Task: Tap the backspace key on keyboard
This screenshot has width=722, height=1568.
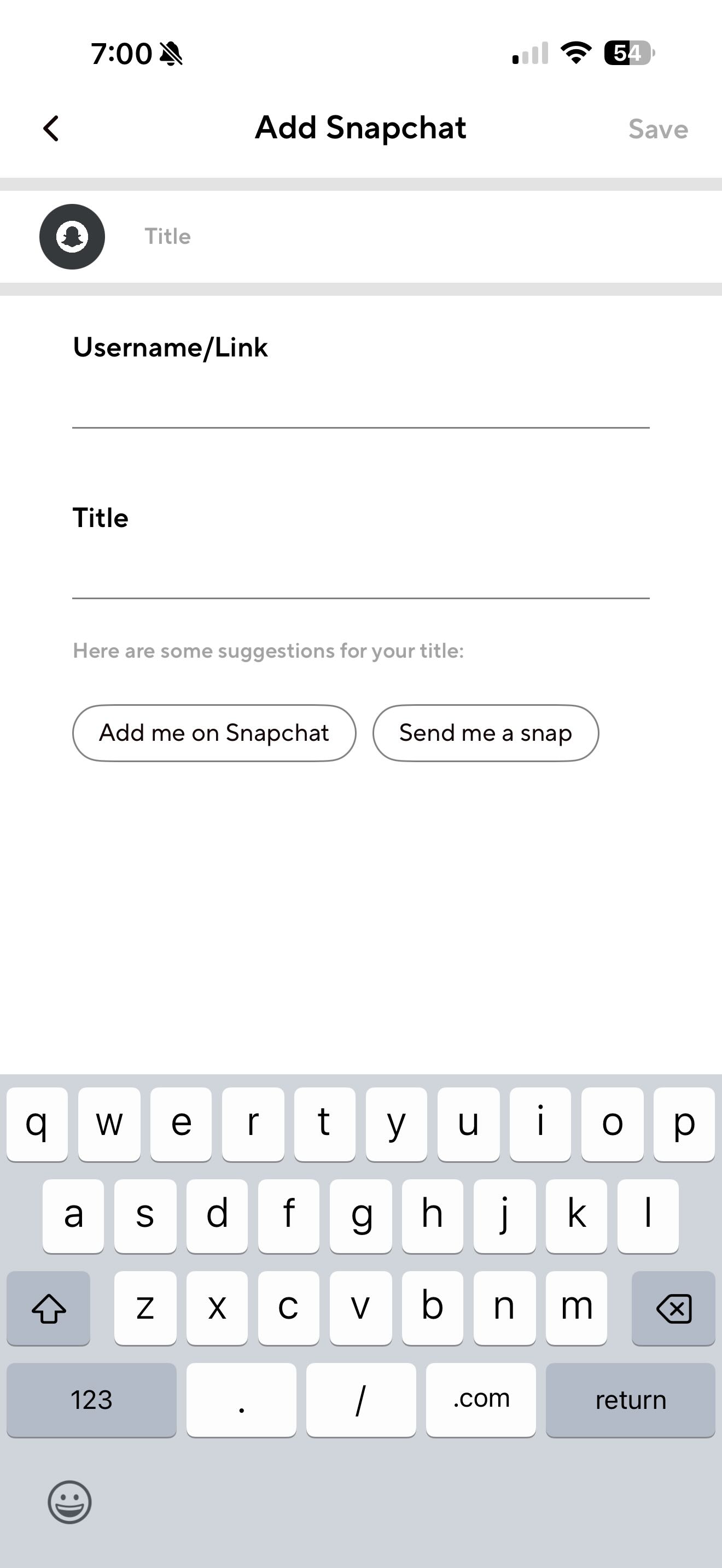Action: point(673,1307)
